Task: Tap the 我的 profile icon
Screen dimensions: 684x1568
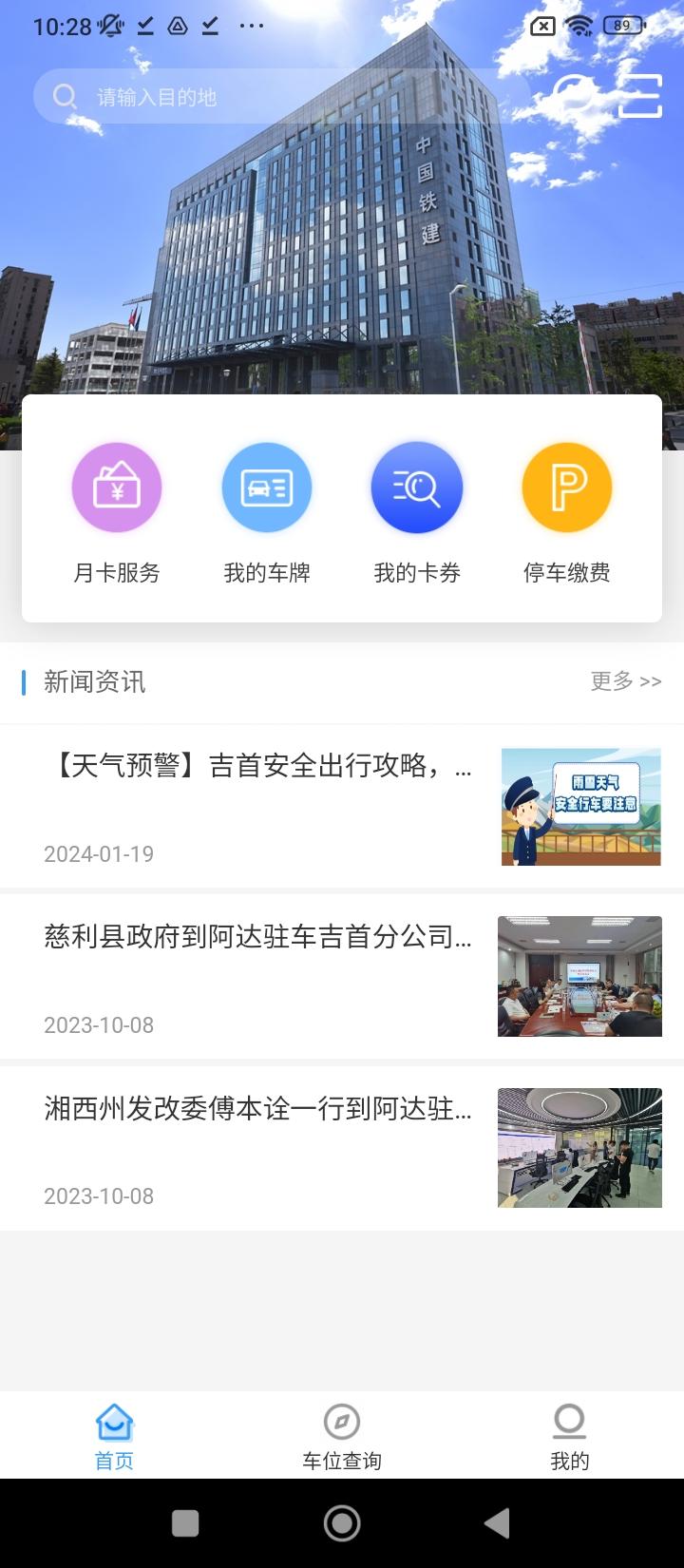Action: pos(570,1421)
